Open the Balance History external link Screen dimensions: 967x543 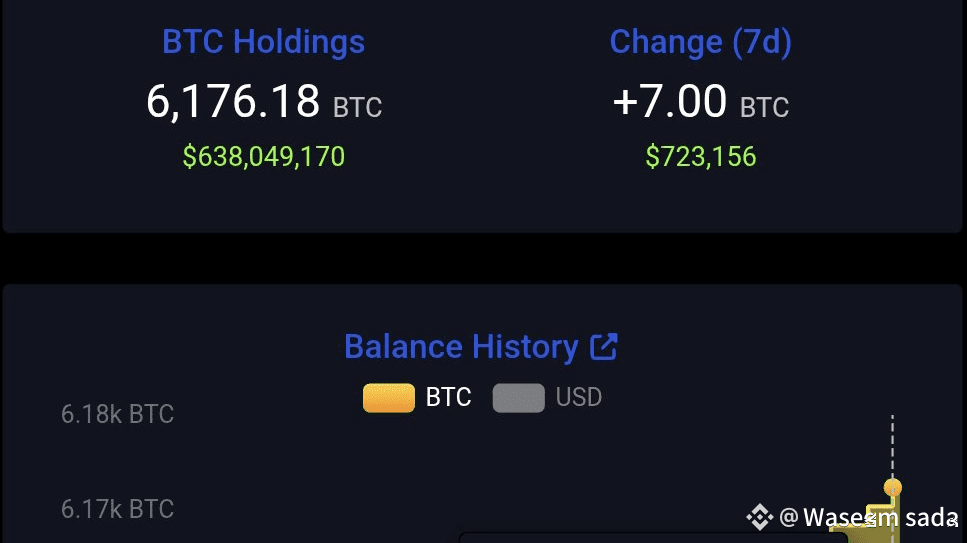pos(604,347)
